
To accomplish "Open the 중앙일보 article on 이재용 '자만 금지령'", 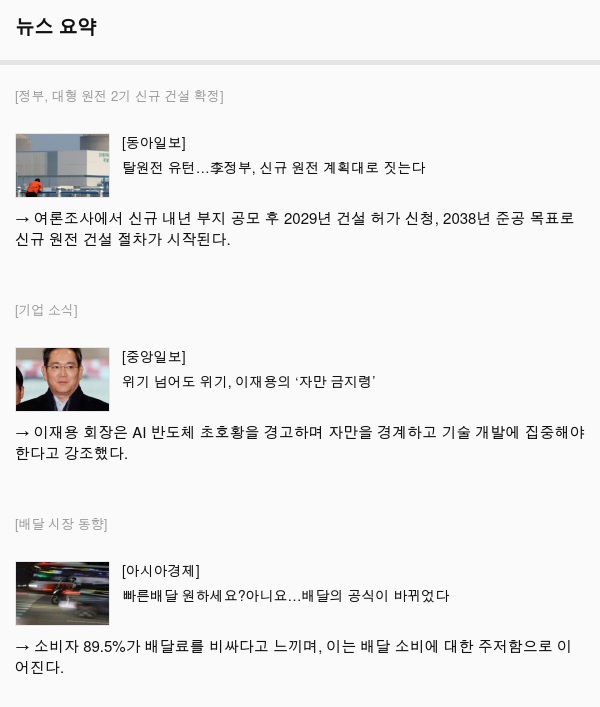I will [248, 382].
